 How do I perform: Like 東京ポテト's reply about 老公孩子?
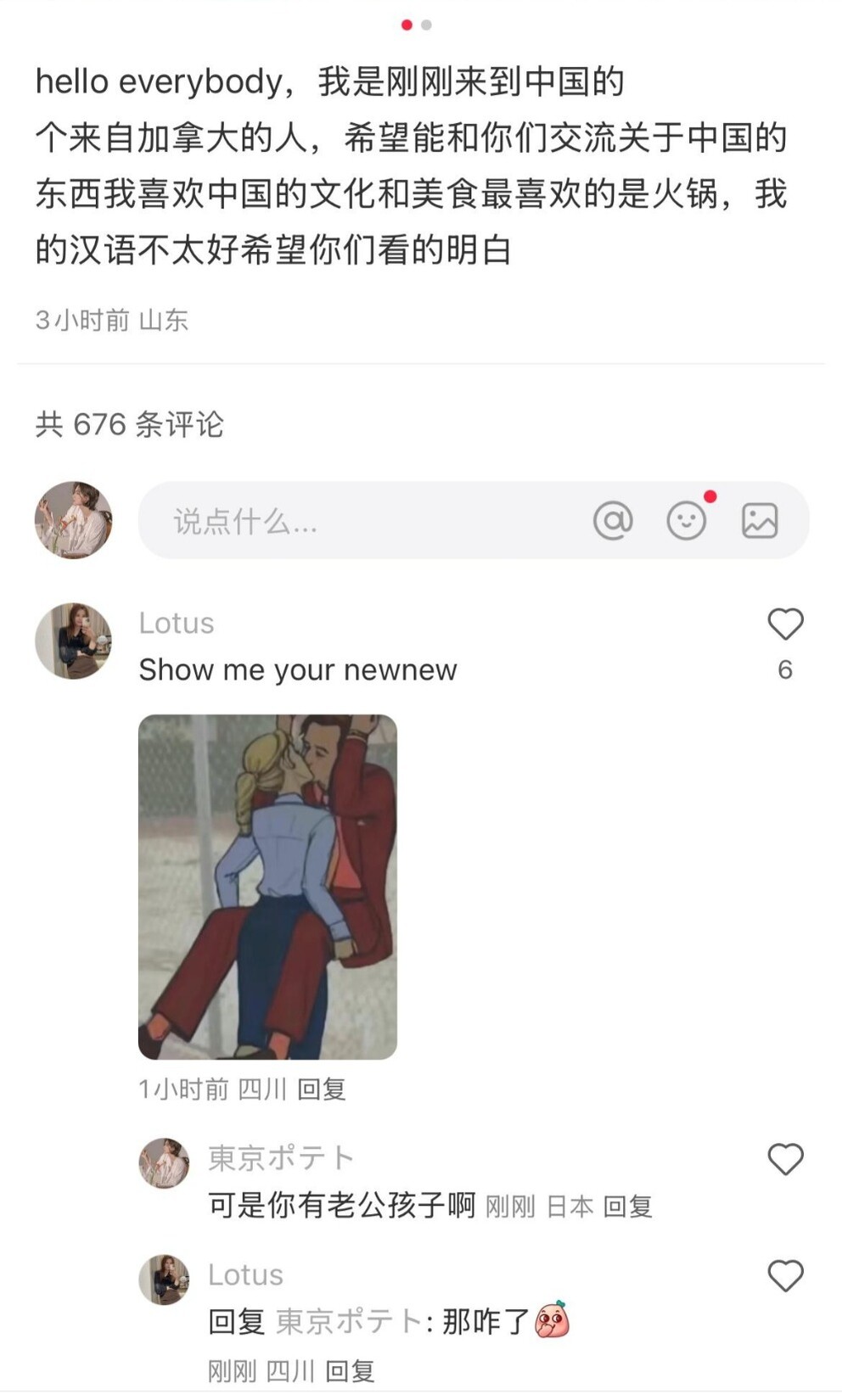point(785,1159)
